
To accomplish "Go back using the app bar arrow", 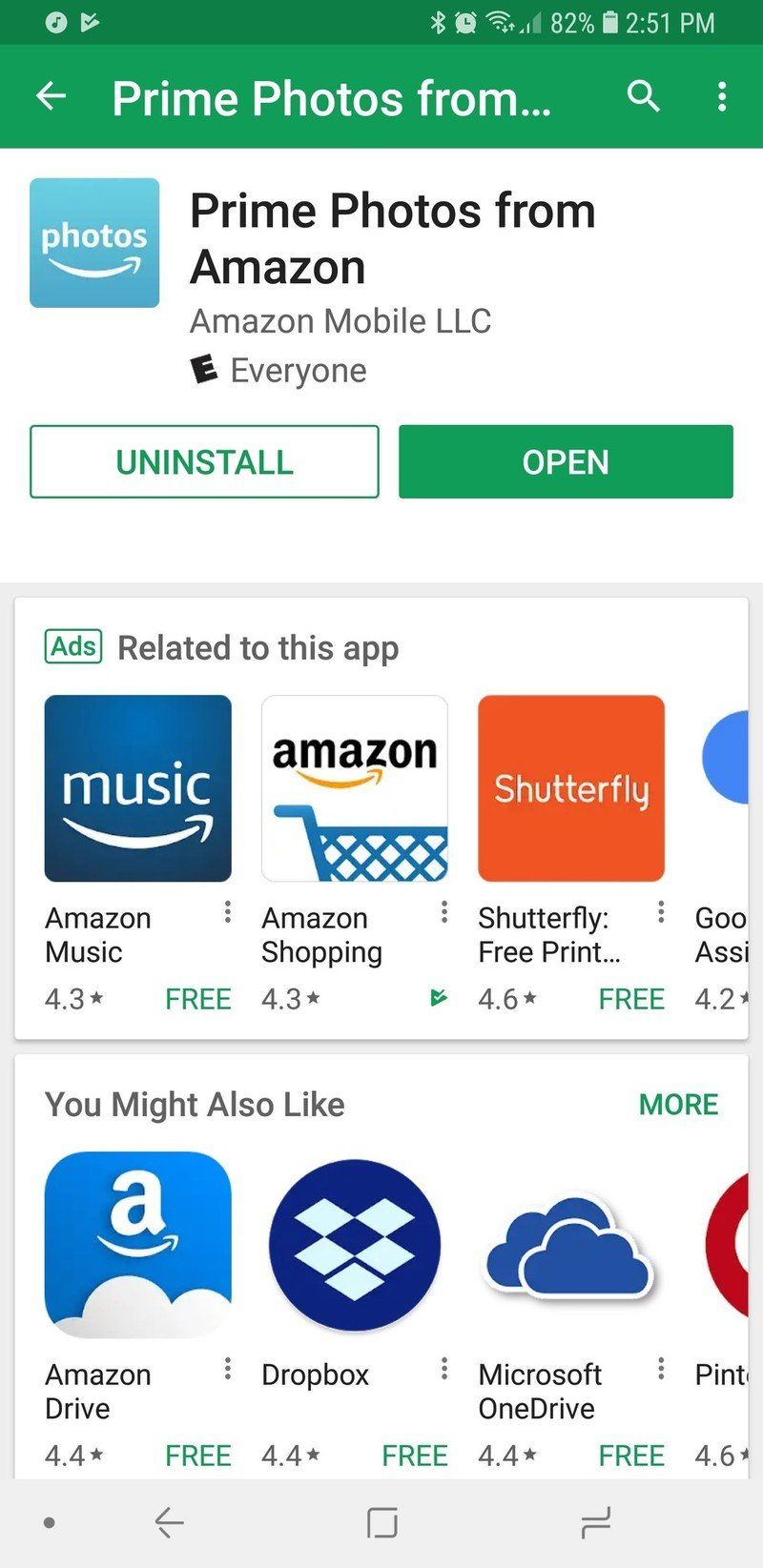I will pyautogui.click(x=52, y=96).
